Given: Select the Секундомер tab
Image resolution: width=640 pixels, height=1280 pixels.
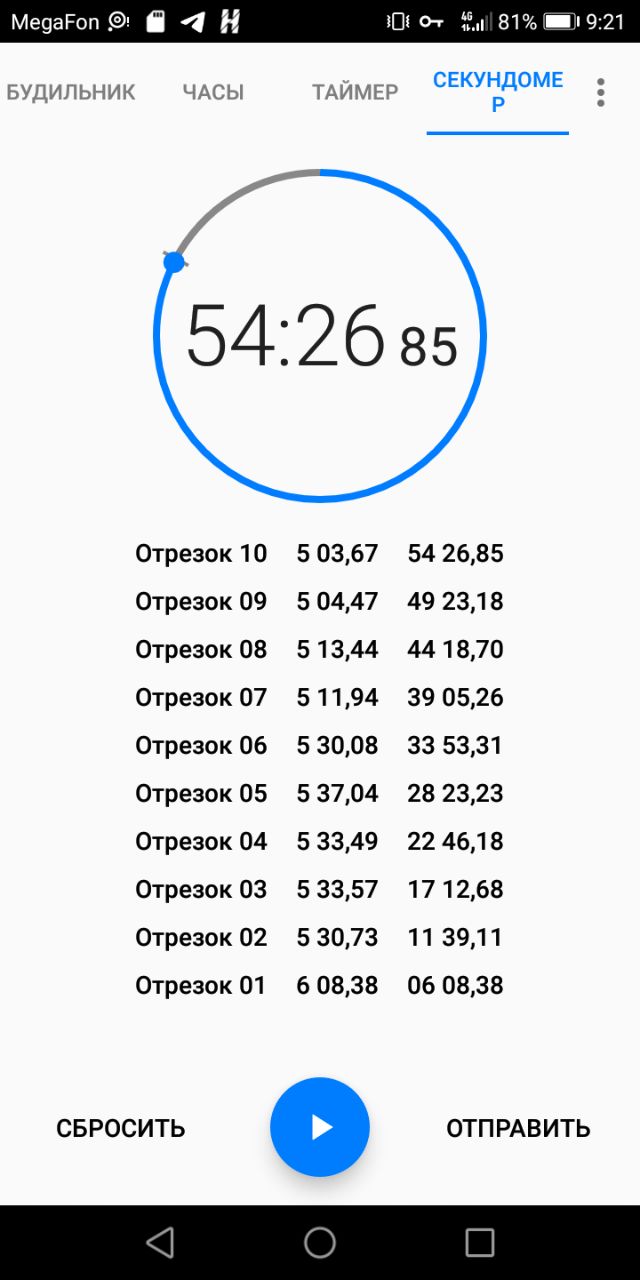Looking at the screenshot, I should click(498, 92).
